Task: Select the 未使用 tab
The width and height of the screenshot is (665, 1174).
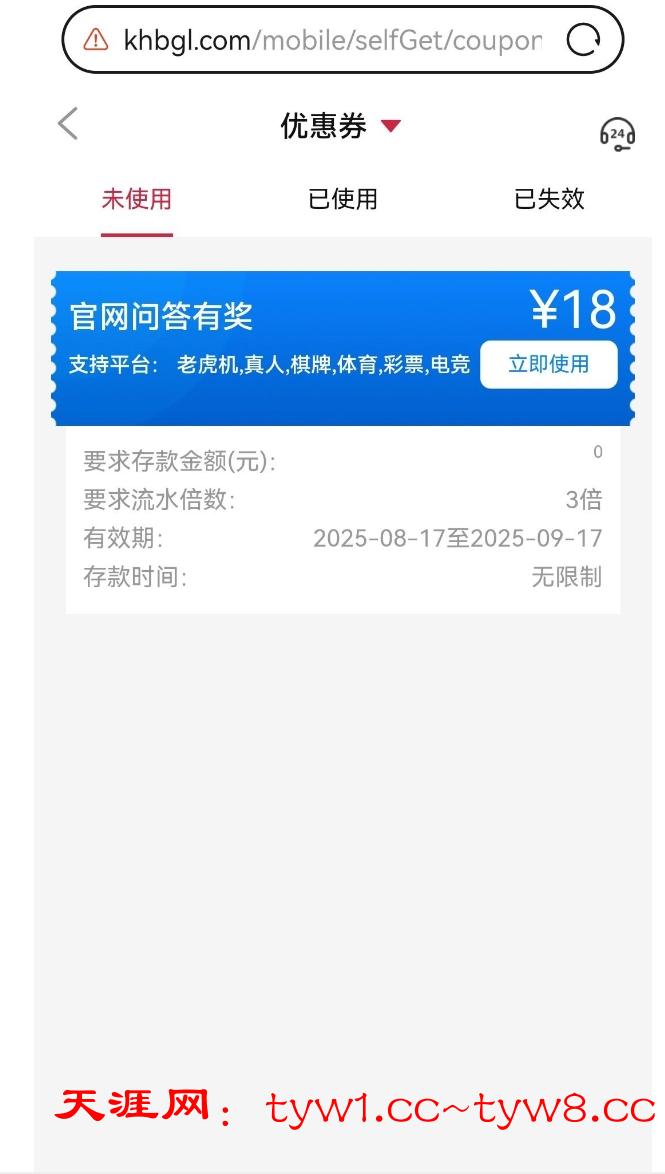Action: tap(137, 199)
